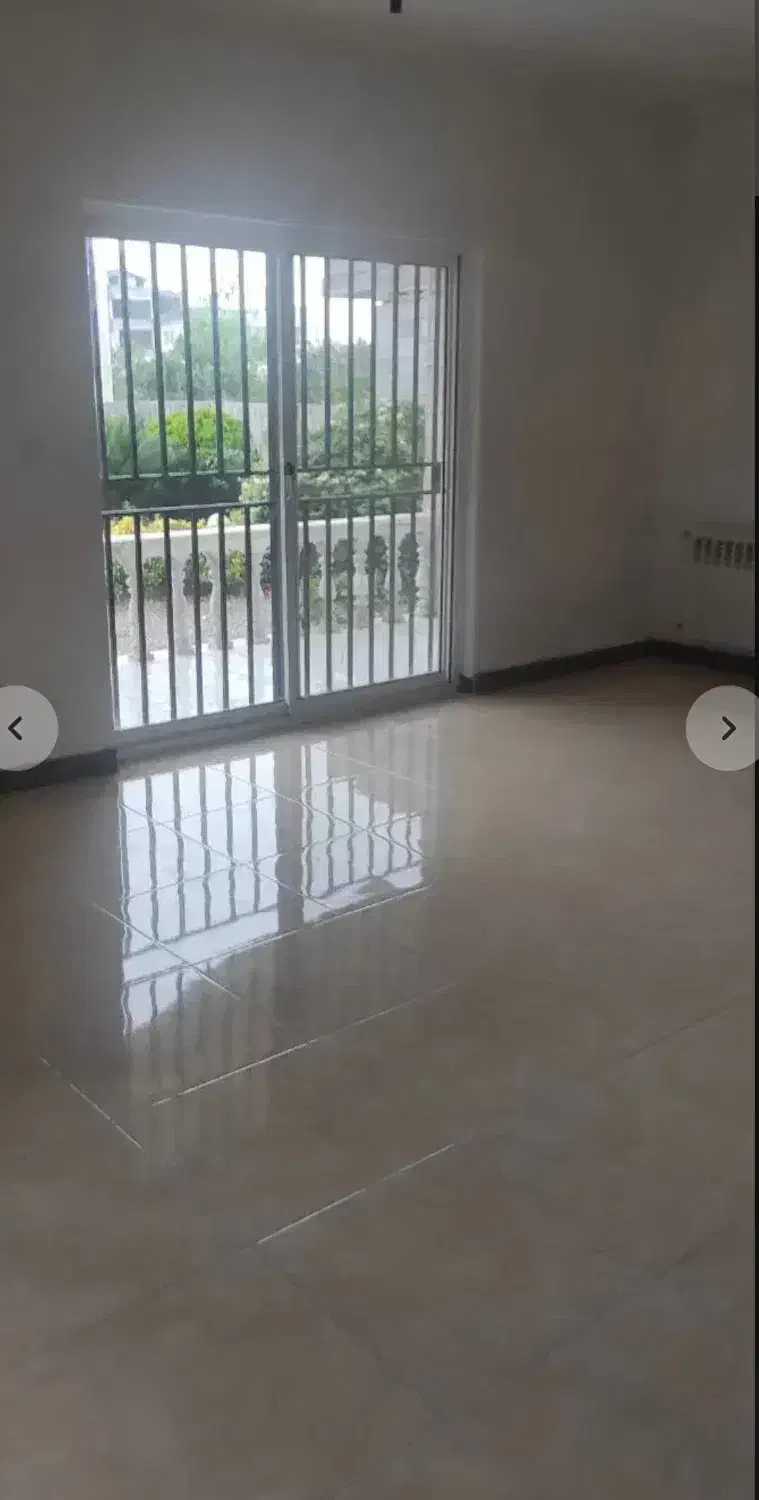Go to the previous photo
The image size is (759, 1500).
coord(18,728)
